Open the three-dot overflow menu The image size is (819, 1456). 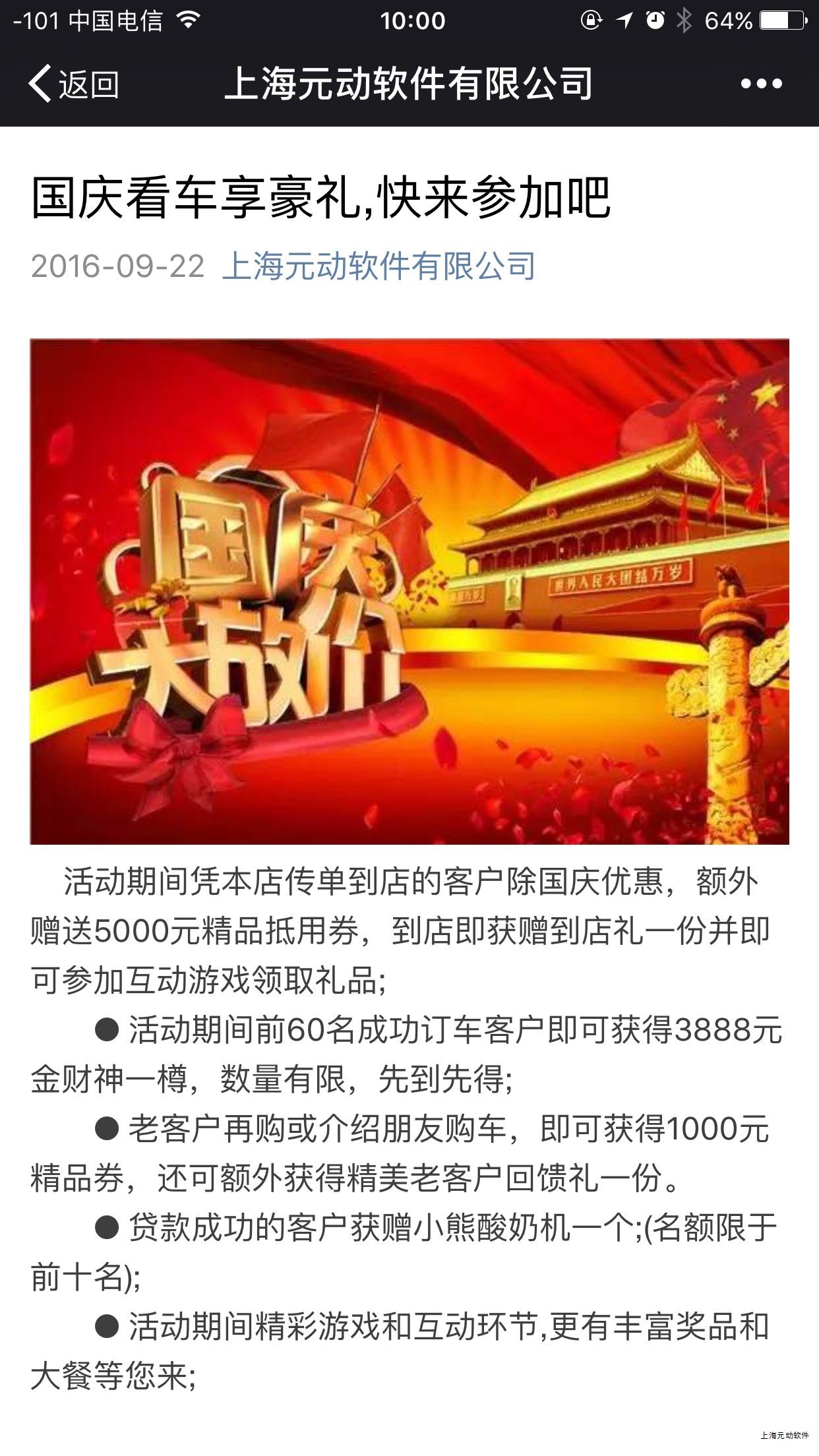point(761,84)
